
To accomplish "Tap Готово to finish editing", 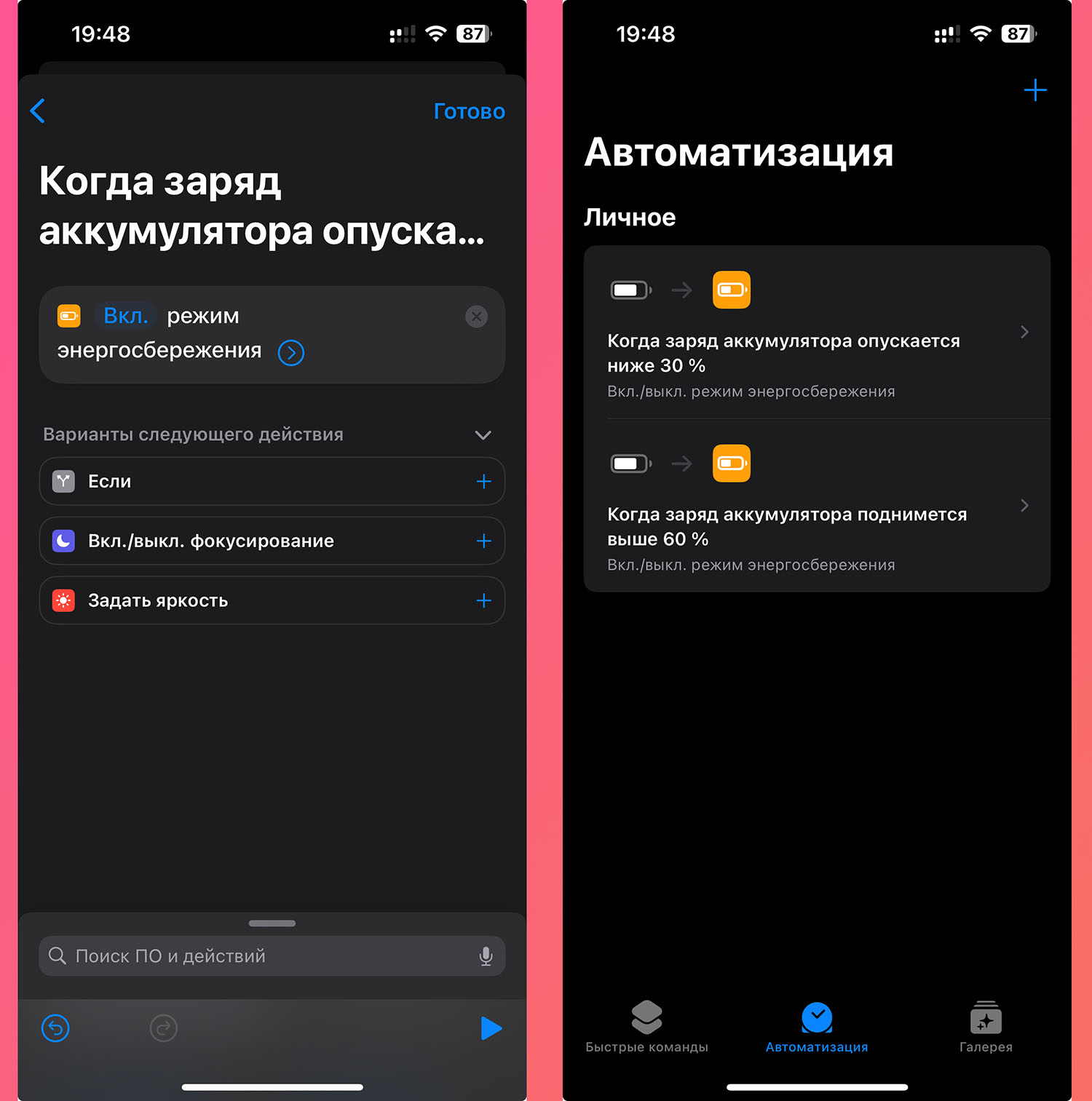I will pyautogui.click(x=469, y=111).
